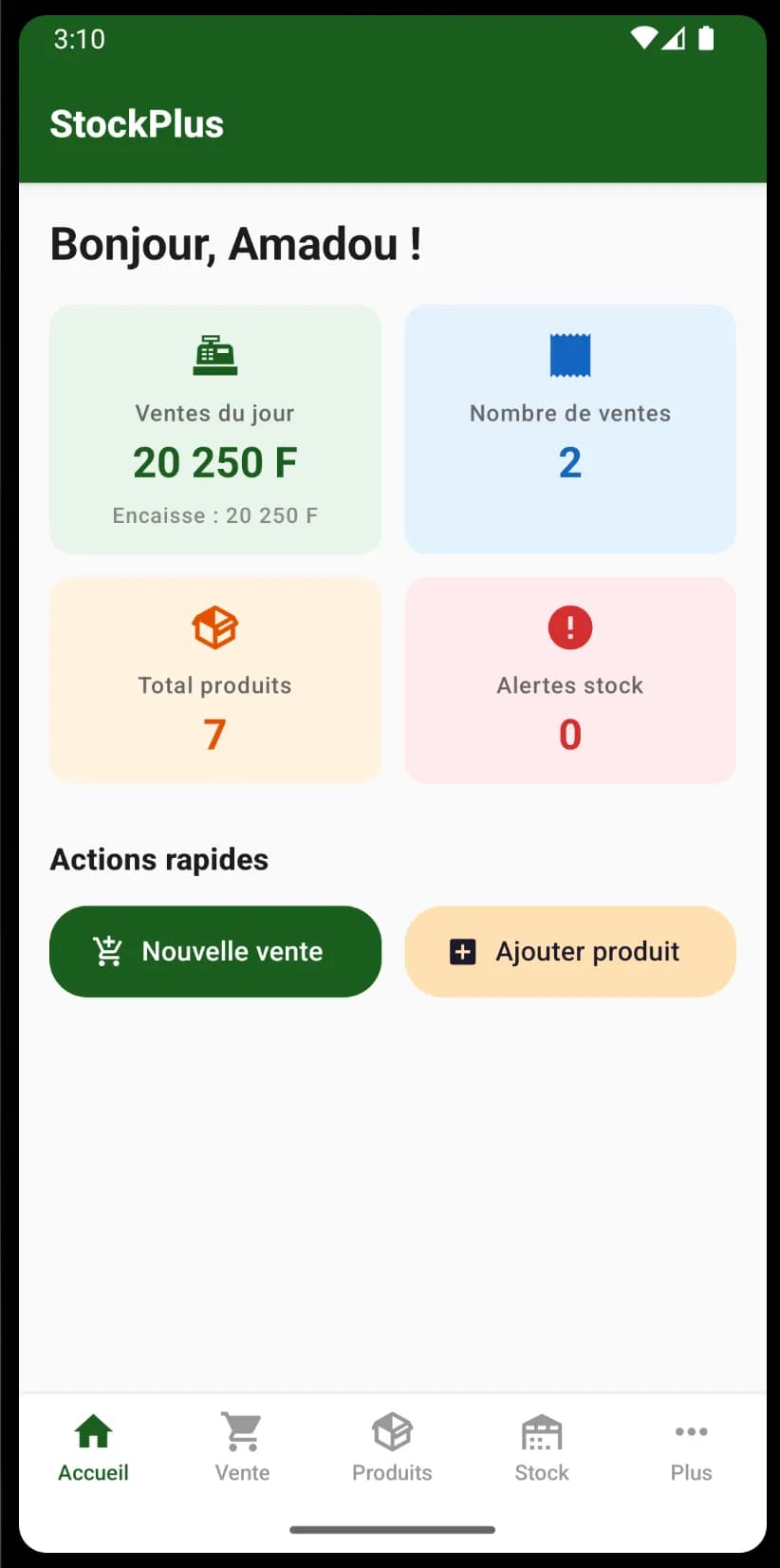Tap the Vente shopping cart icon

(x=242, y=1428)
